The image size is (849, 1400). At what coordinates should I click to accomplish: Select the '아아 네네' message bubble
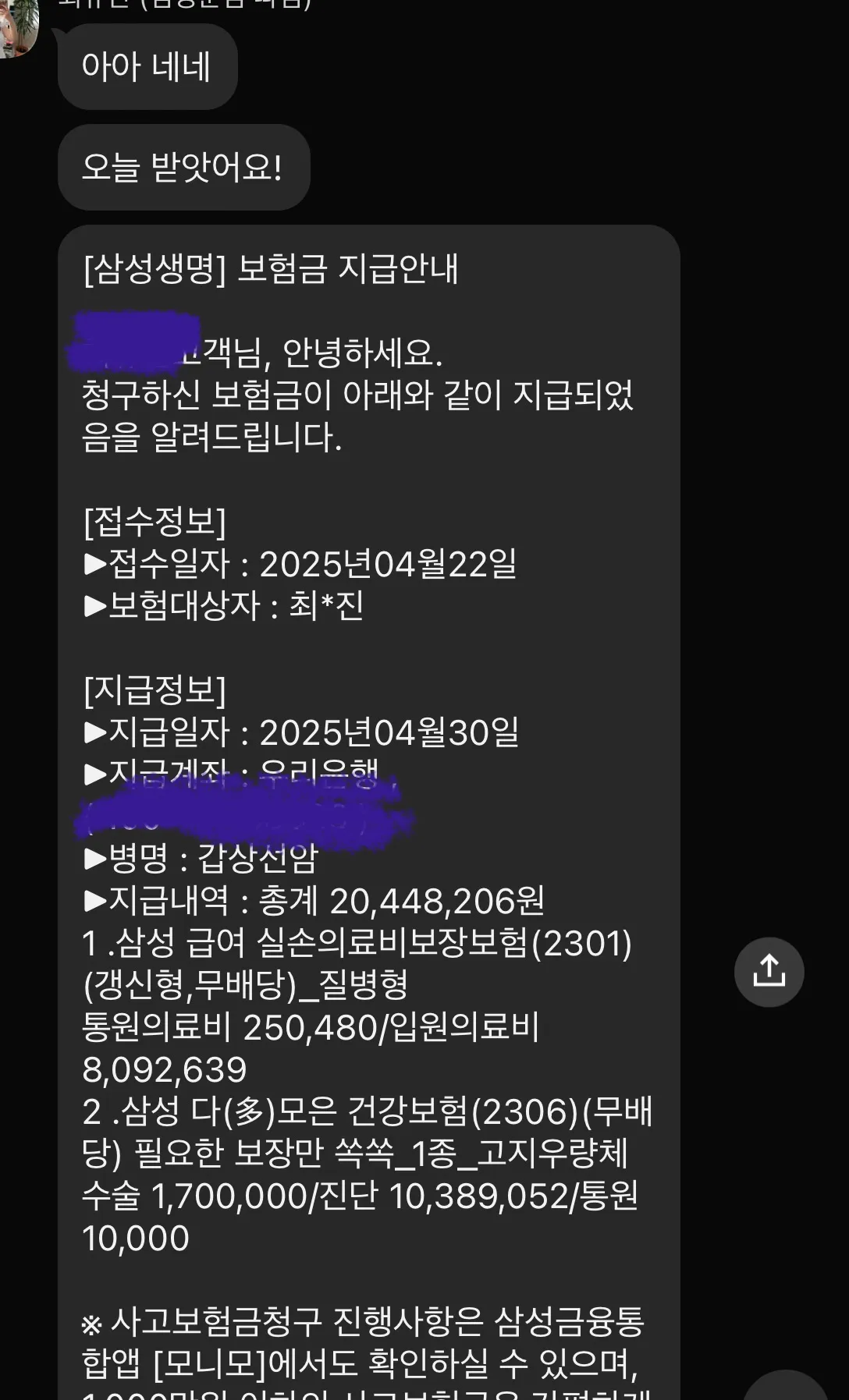[x=147, y=67]
